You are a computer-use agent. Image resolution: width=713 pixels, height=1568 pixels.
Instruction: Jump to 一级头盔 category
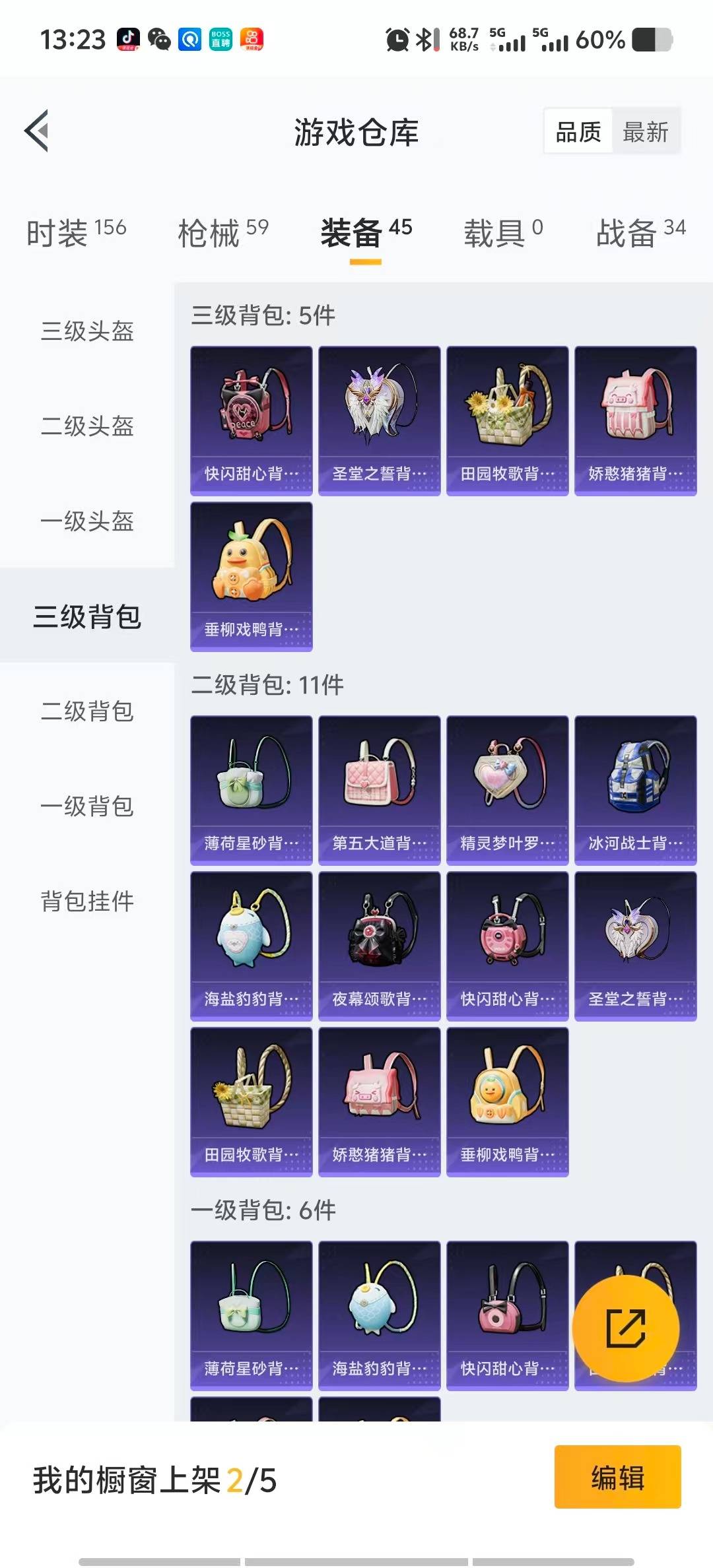click(87, 521)
